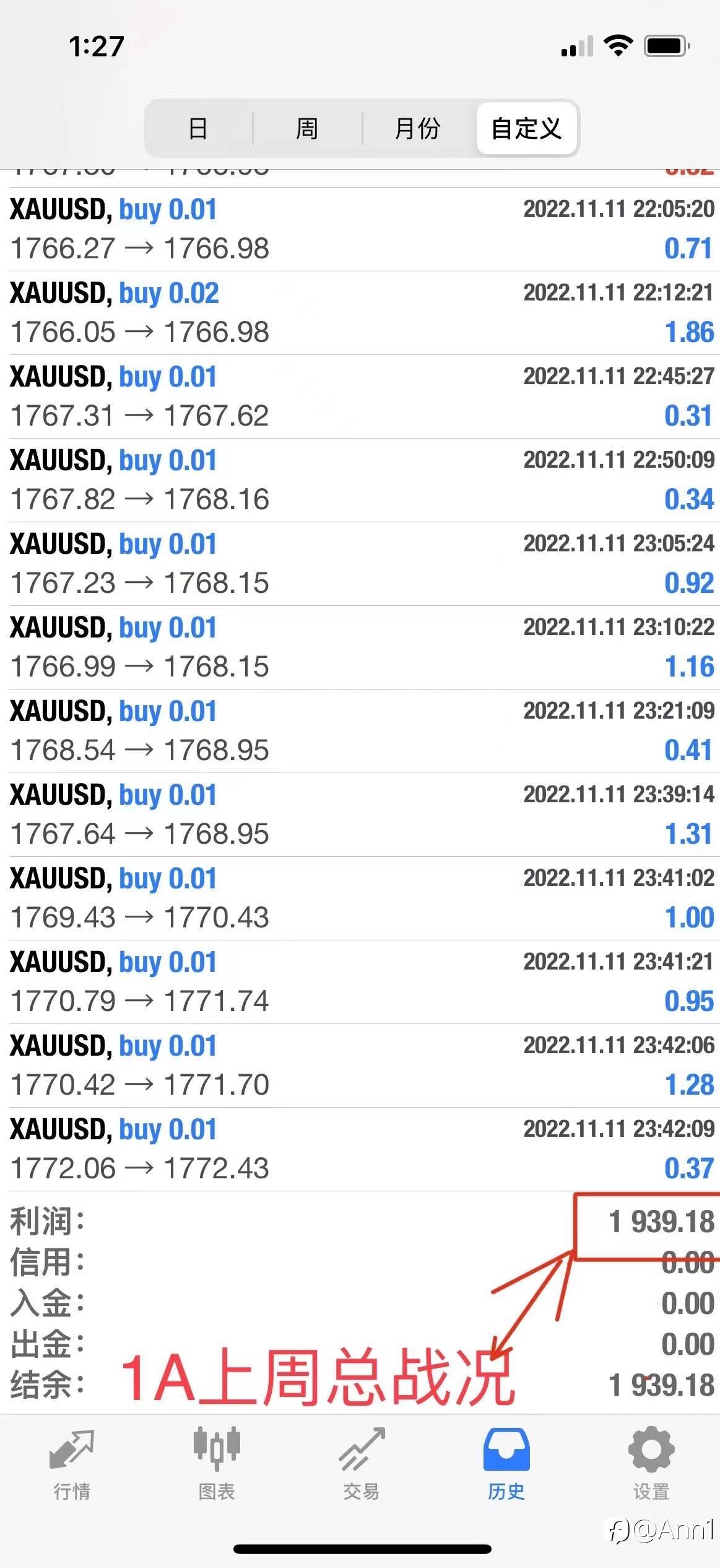Select the 周 (week) period
Screen dimensions: 720x1568
(x=307, y=128)
